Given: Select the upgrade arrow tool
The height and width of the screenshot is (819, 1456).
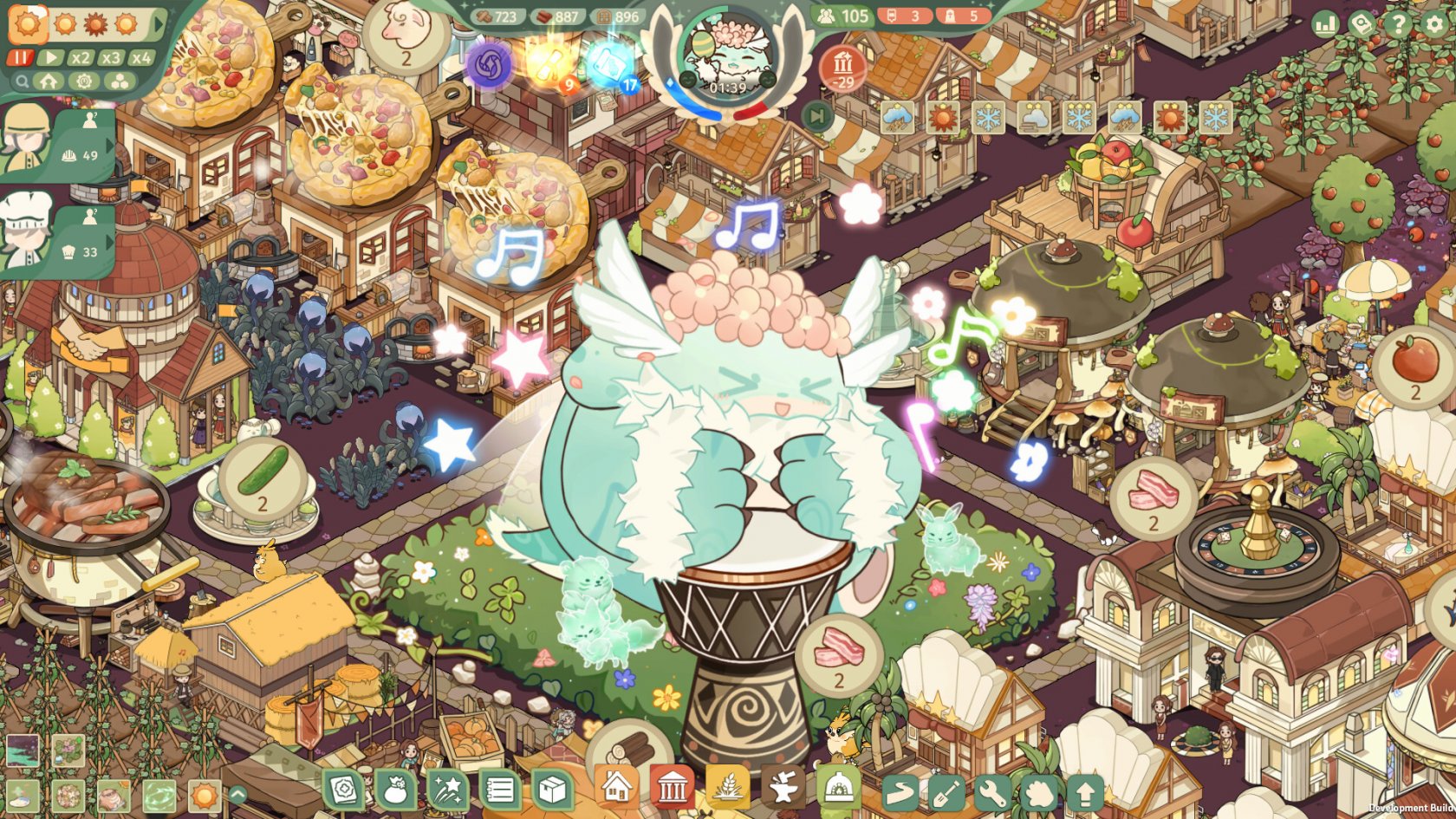Looking at the screenshot, I should click(1084, 791).
